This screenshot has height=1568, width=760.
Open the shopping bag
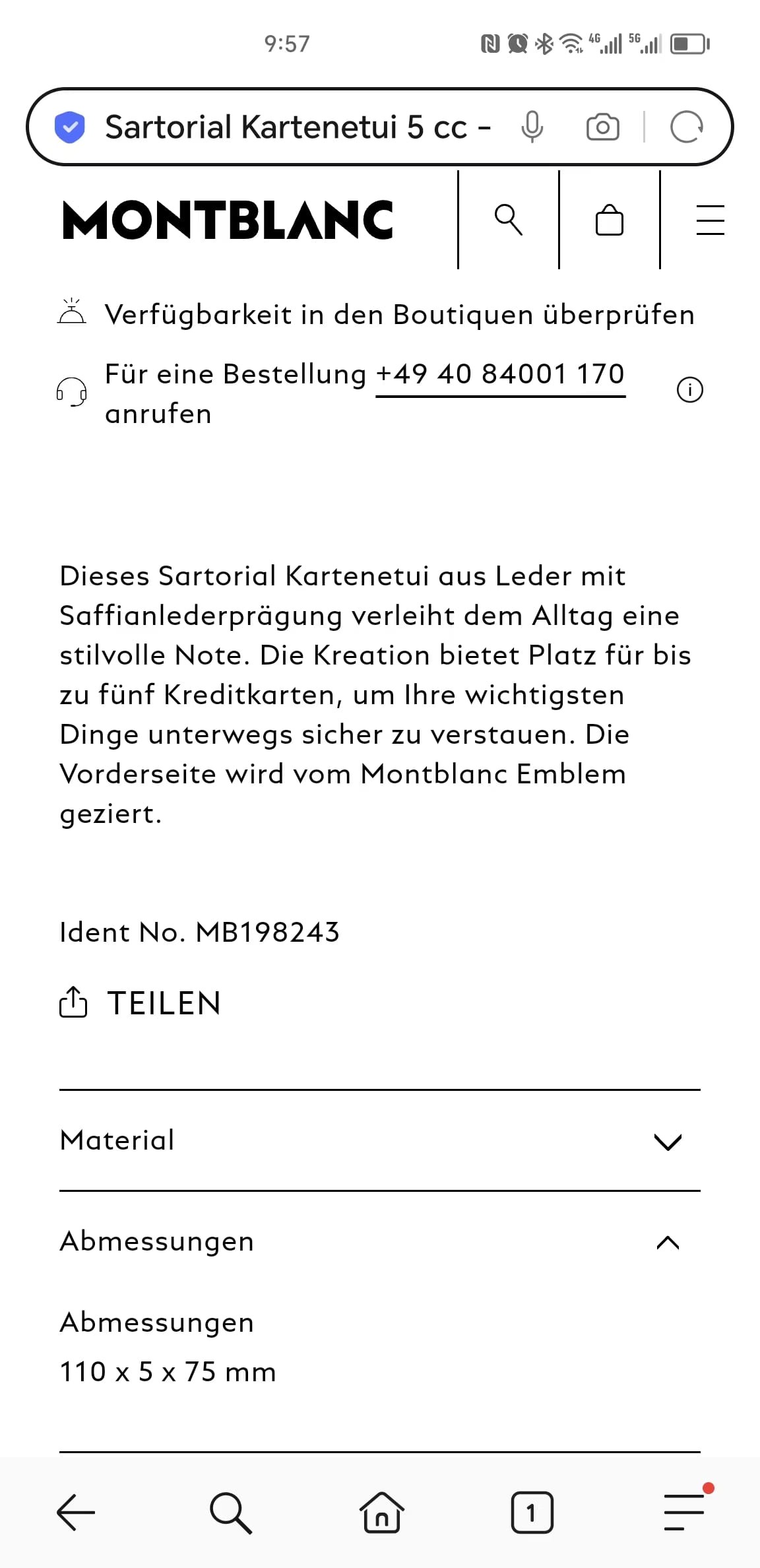pos(609,220)
